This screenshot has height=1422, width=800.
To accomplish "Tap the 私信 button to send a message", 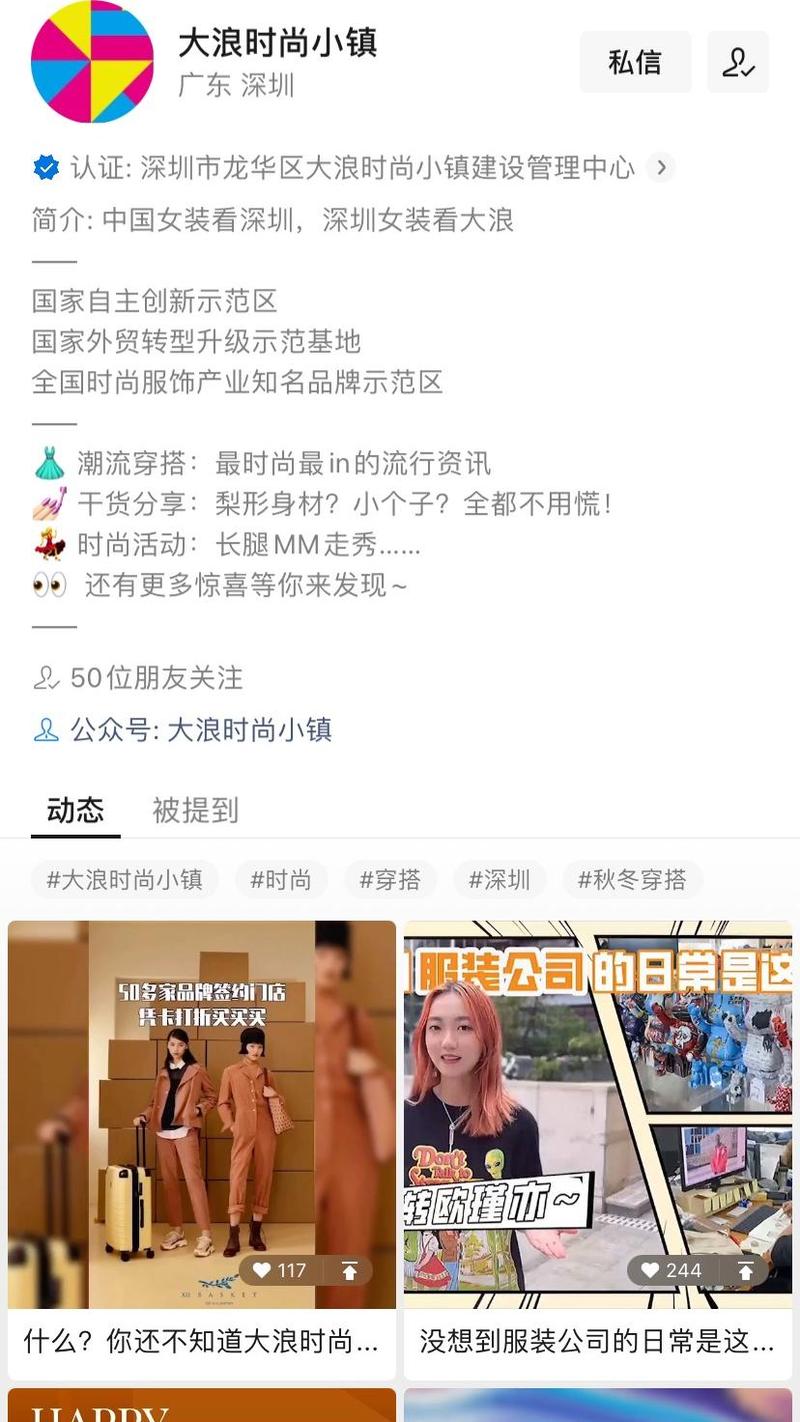I will click(x=635, y=62).
